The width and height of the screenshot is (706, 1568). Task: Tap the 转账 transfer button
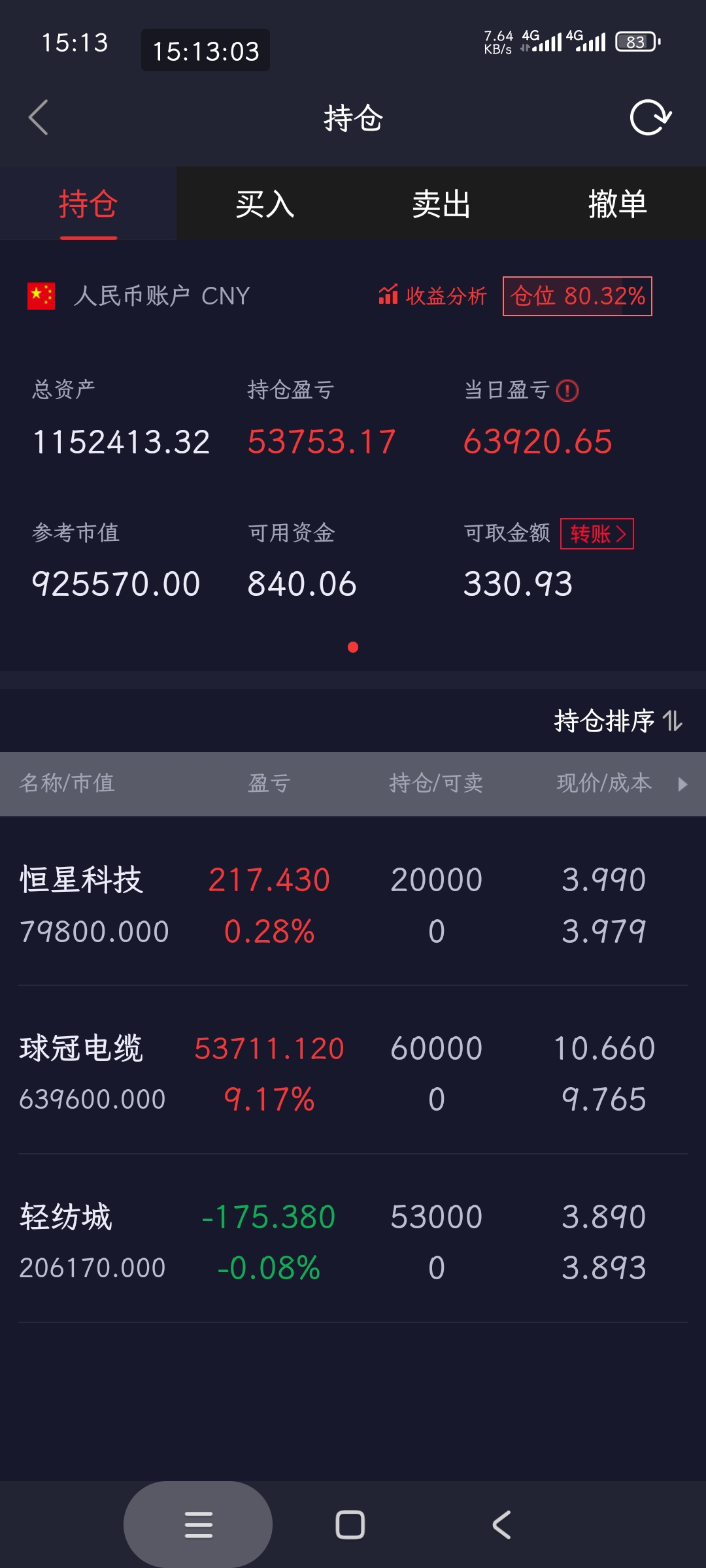[597, 534]
